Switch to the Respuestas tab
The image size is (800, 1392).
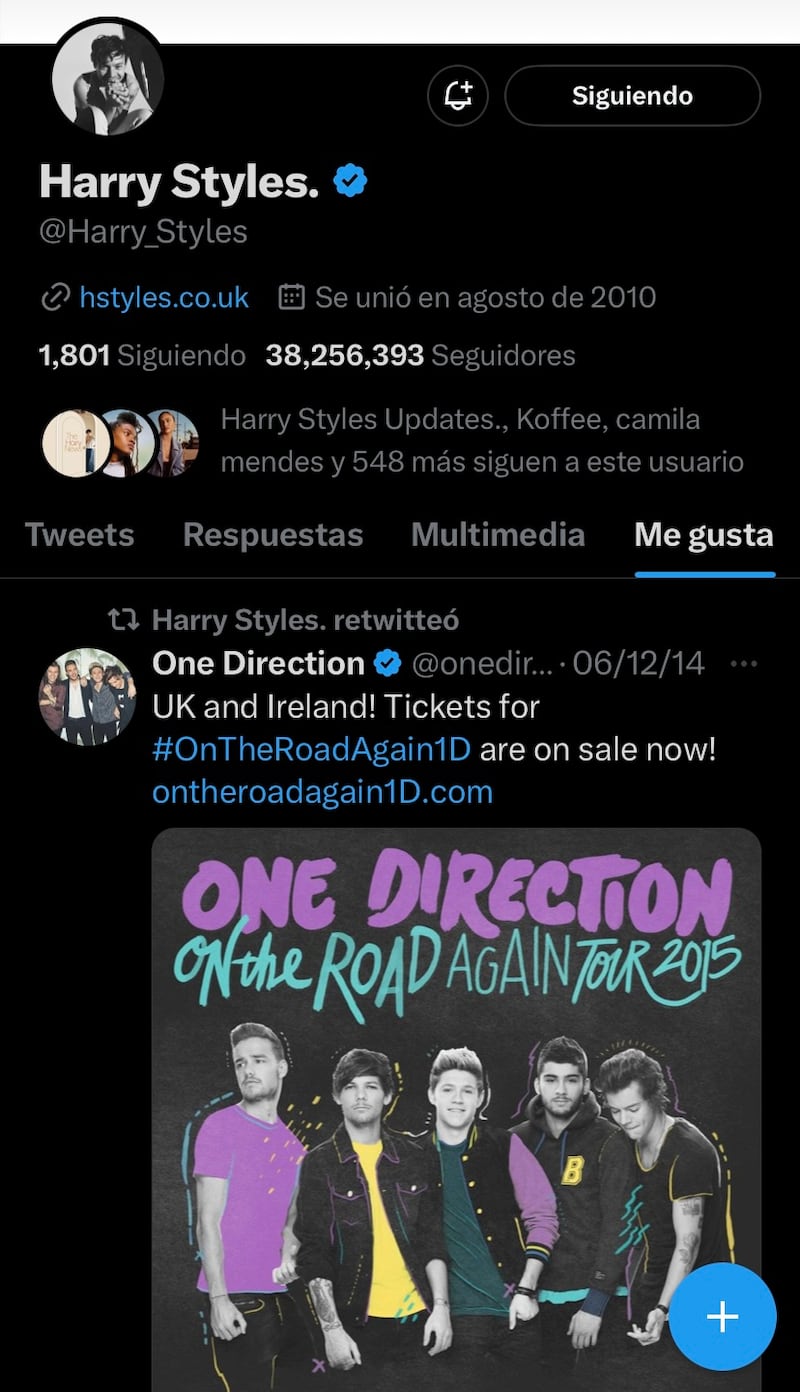273,535
